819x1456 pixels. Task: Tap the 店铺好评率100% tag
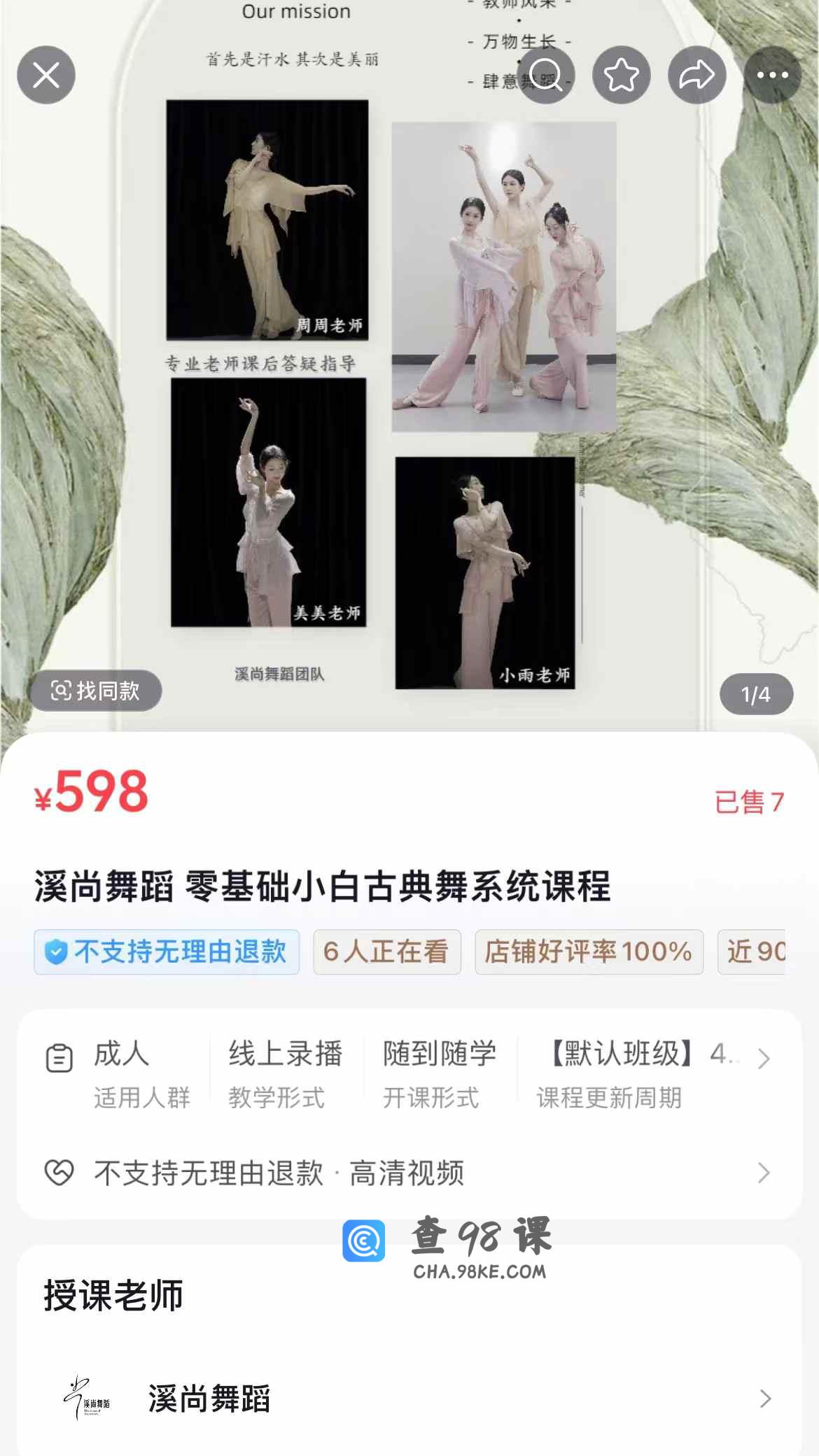tap(589, 952)
